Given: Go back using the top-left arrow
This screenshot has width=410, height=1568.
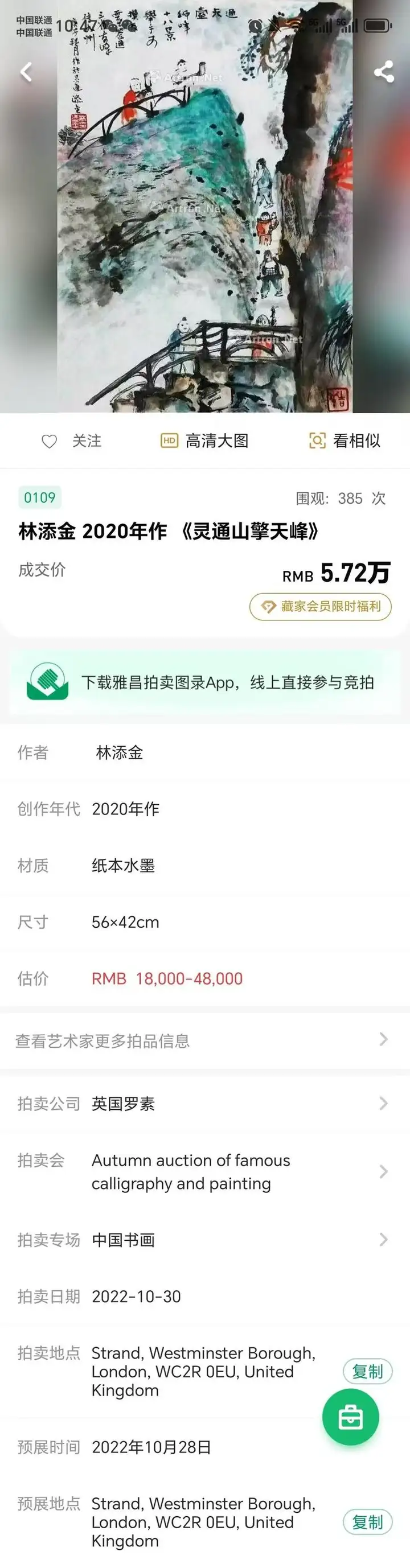Looking at the screenshot, I should [26, 72].
